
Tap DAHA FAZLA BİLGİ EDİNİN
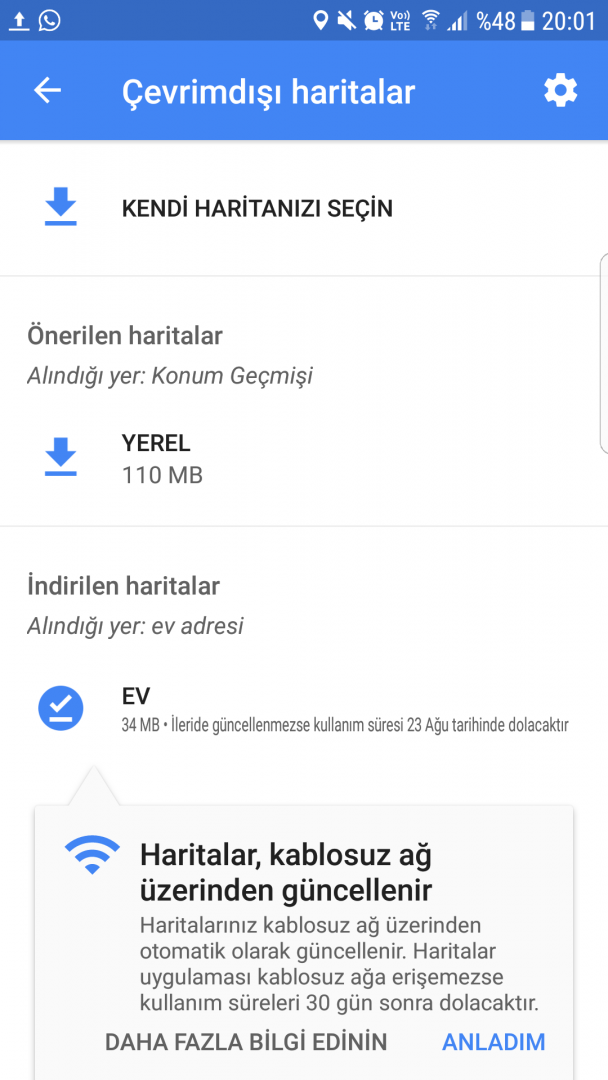[x=245, y=1042]
